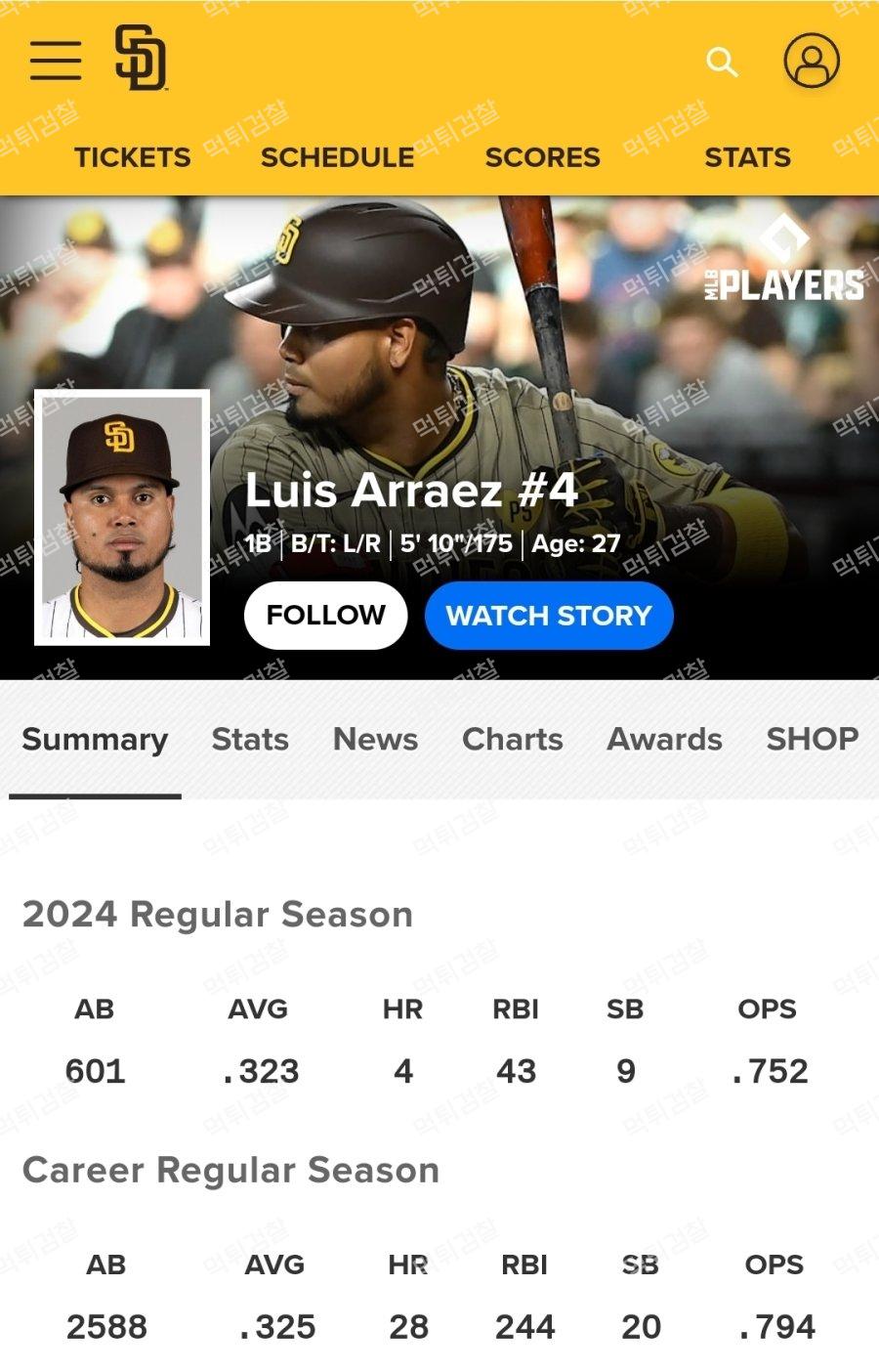This screenshot has width=879, height=1372.
Task: Tap Watch Story button
Action: tap(549, 615)
